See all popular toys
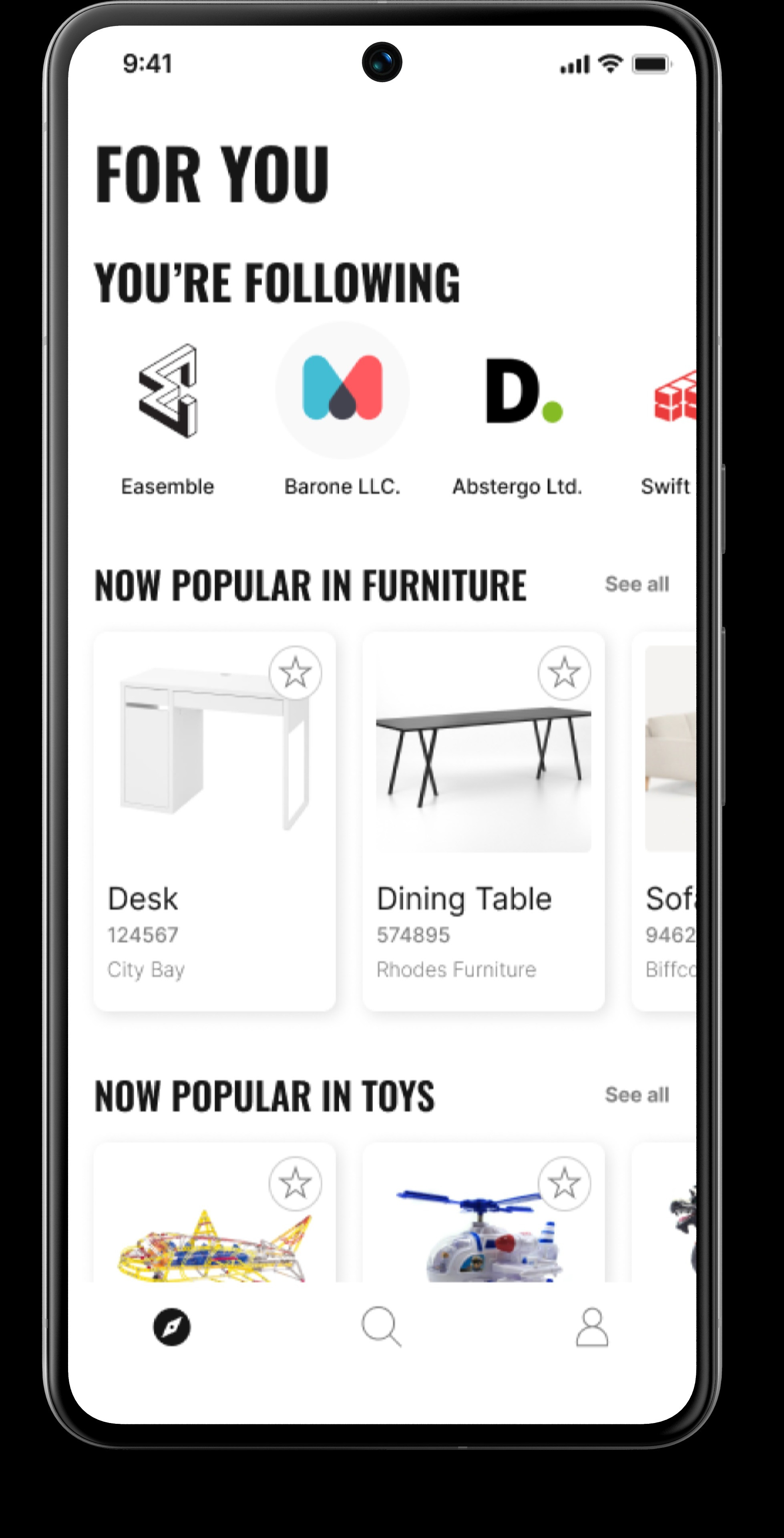 637,1094
